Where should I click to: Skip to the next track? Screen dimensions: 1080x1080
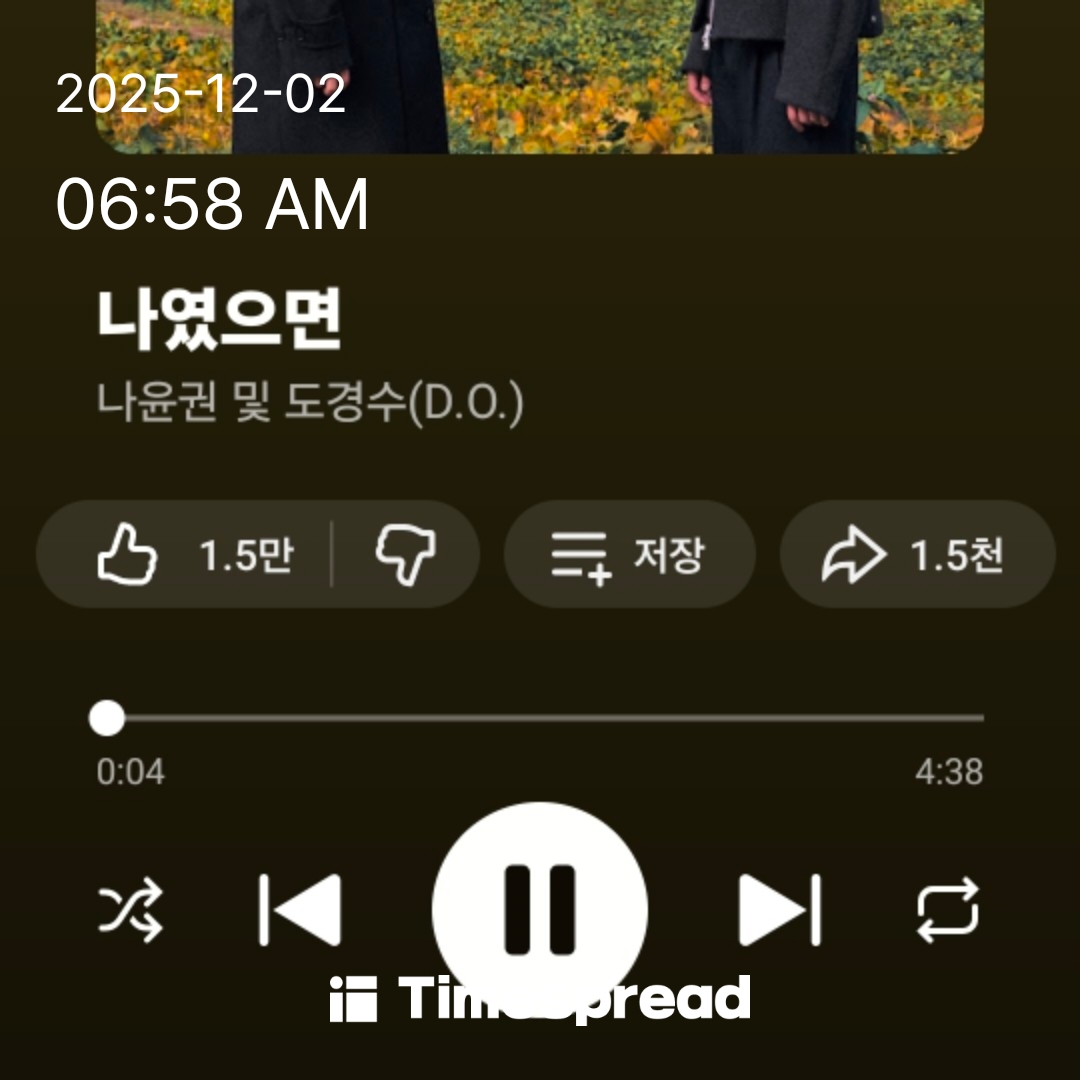(780, 910)
